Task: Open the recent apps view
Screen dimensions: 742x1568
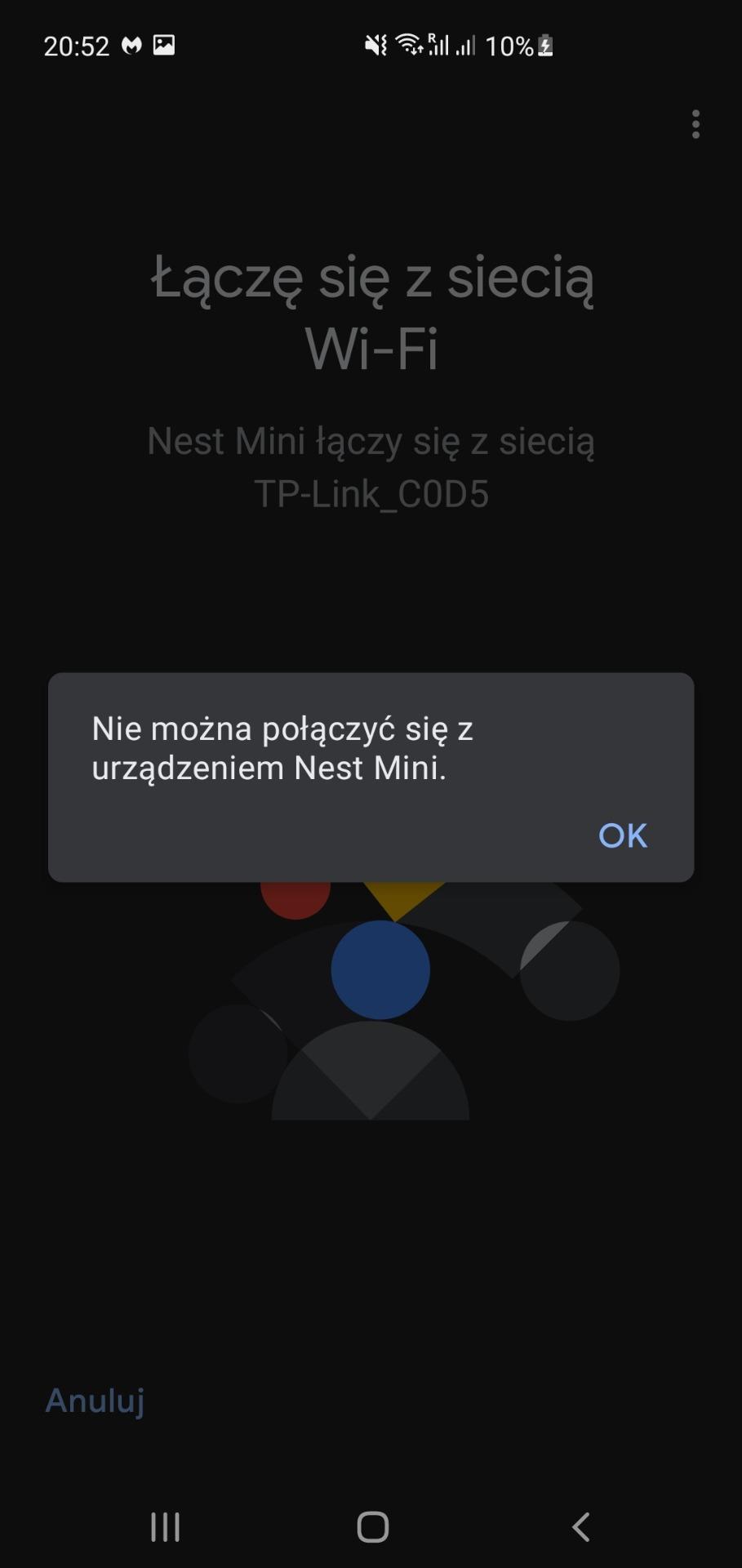Action: [x=165, y=1526]
